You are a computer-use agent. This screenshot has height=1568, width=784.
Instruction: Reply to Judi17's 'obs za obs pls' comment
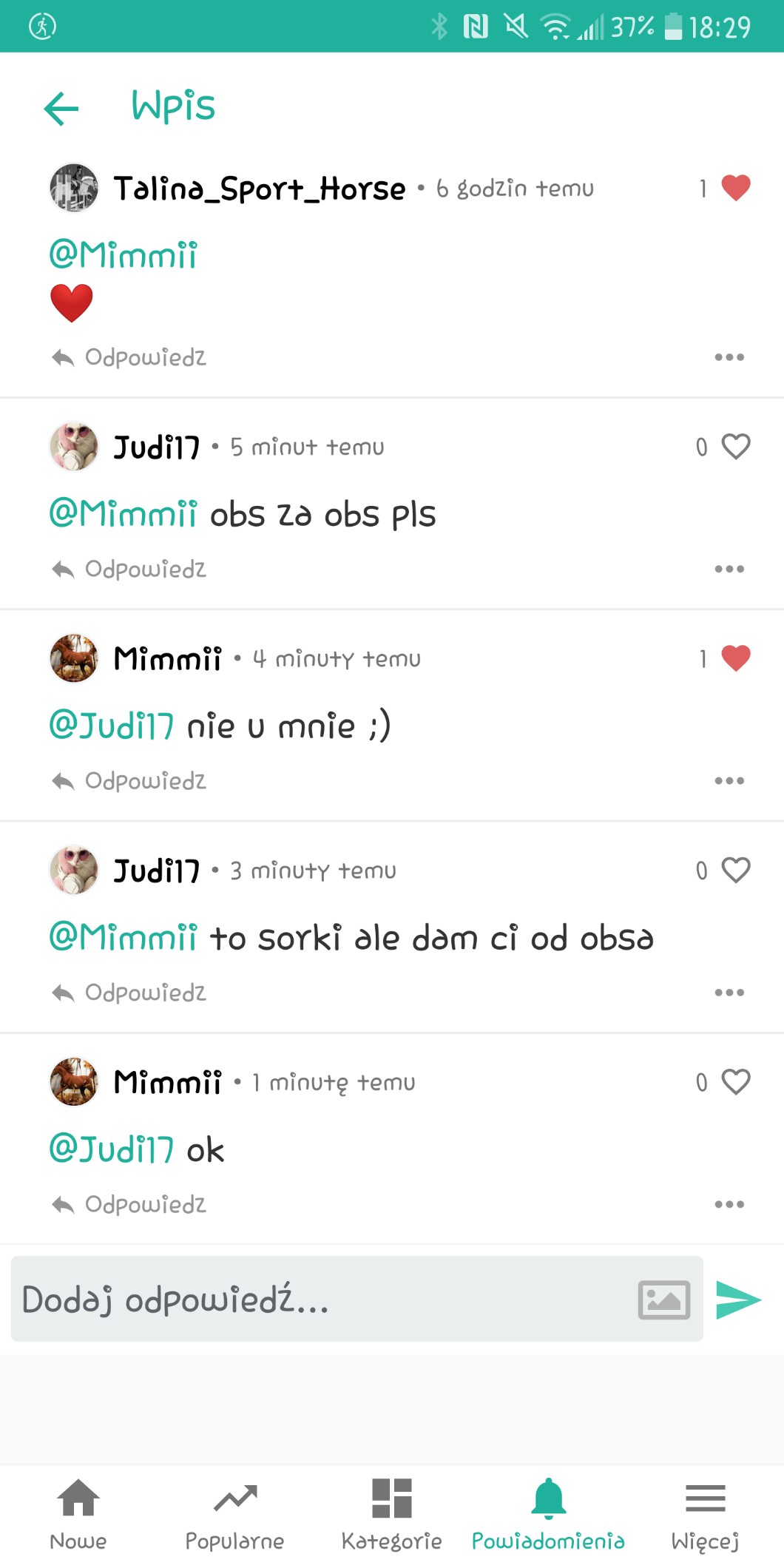coord(129,570)
